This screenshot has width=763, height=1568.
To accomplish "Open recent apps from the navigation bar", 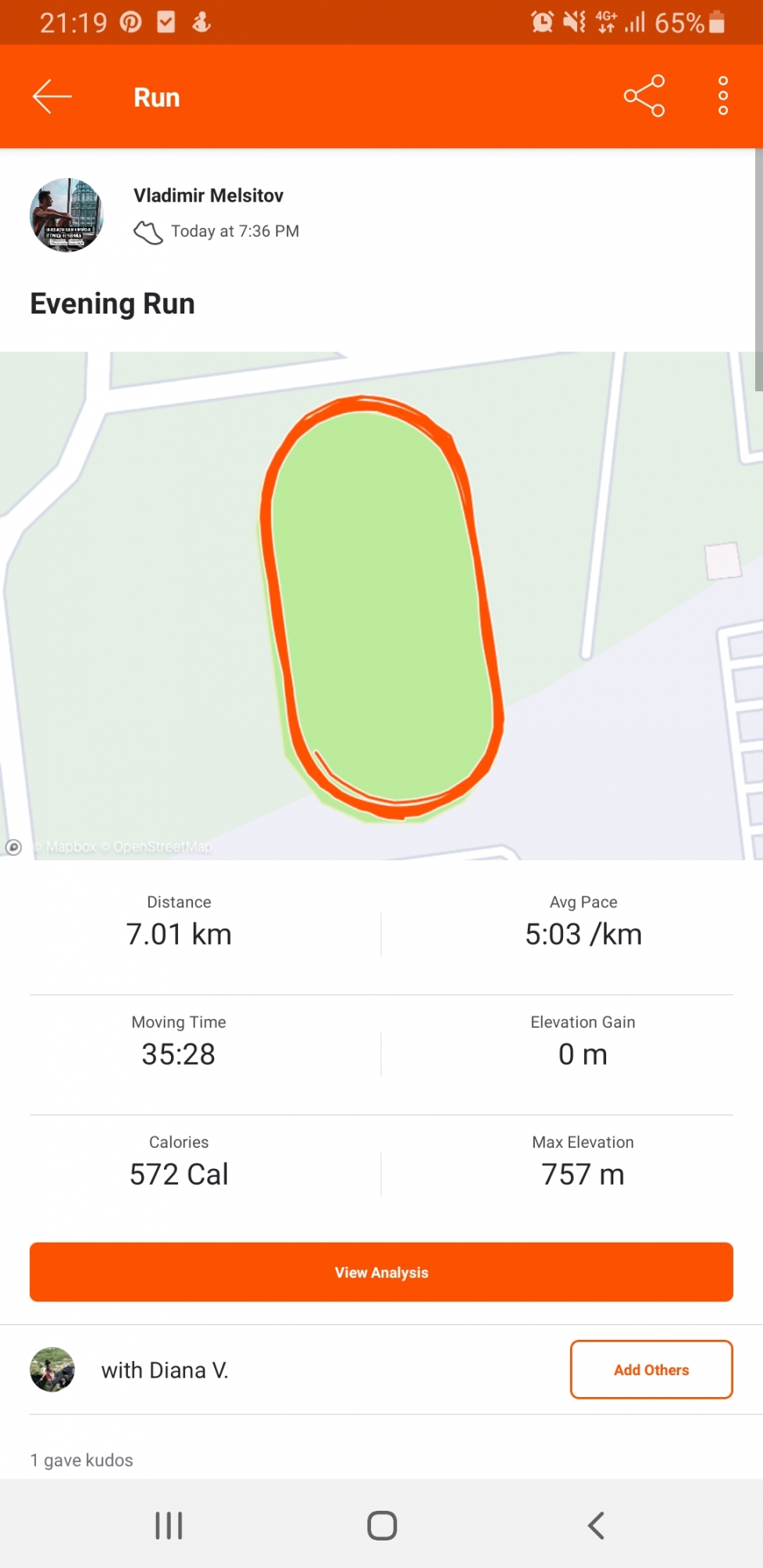I will (169, 1526).
